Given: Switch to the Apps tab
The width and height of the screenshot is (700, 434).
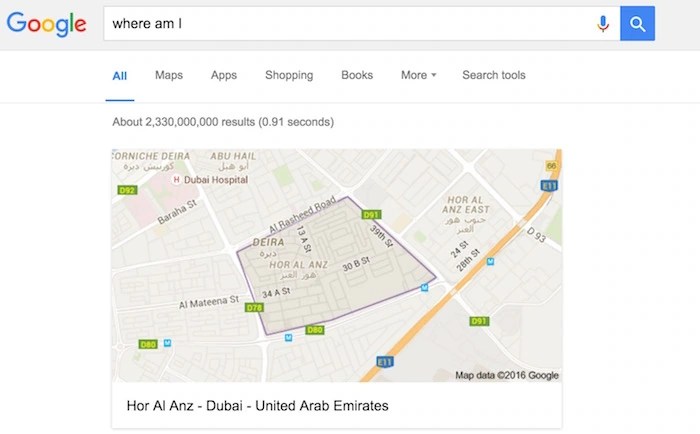Looking at the screenshot, I should click(224, 75).
